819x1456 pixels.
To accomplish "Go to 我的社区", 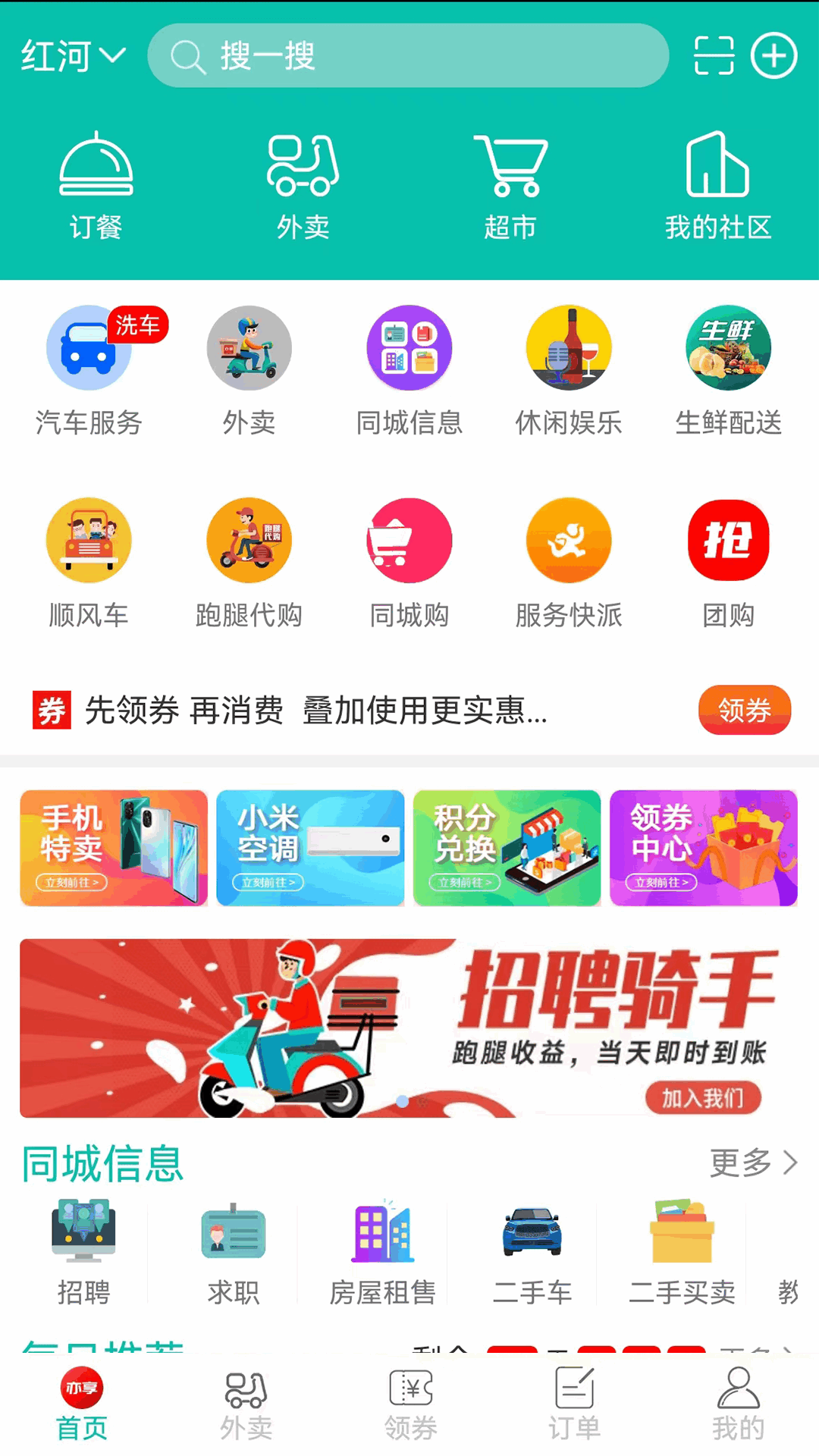I will [x=717, y=186].
